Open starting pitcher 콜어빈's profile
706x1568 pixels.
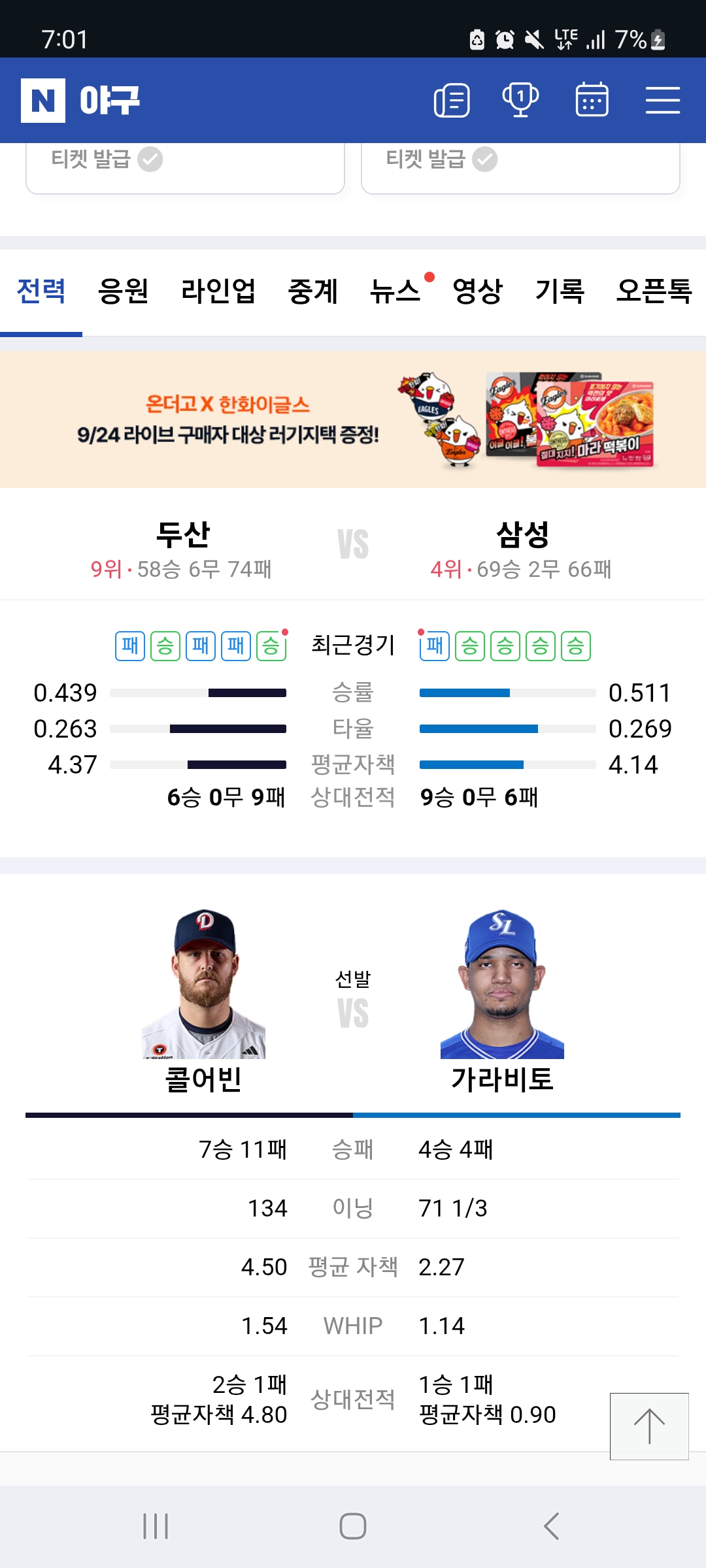tap(203, 1000)
